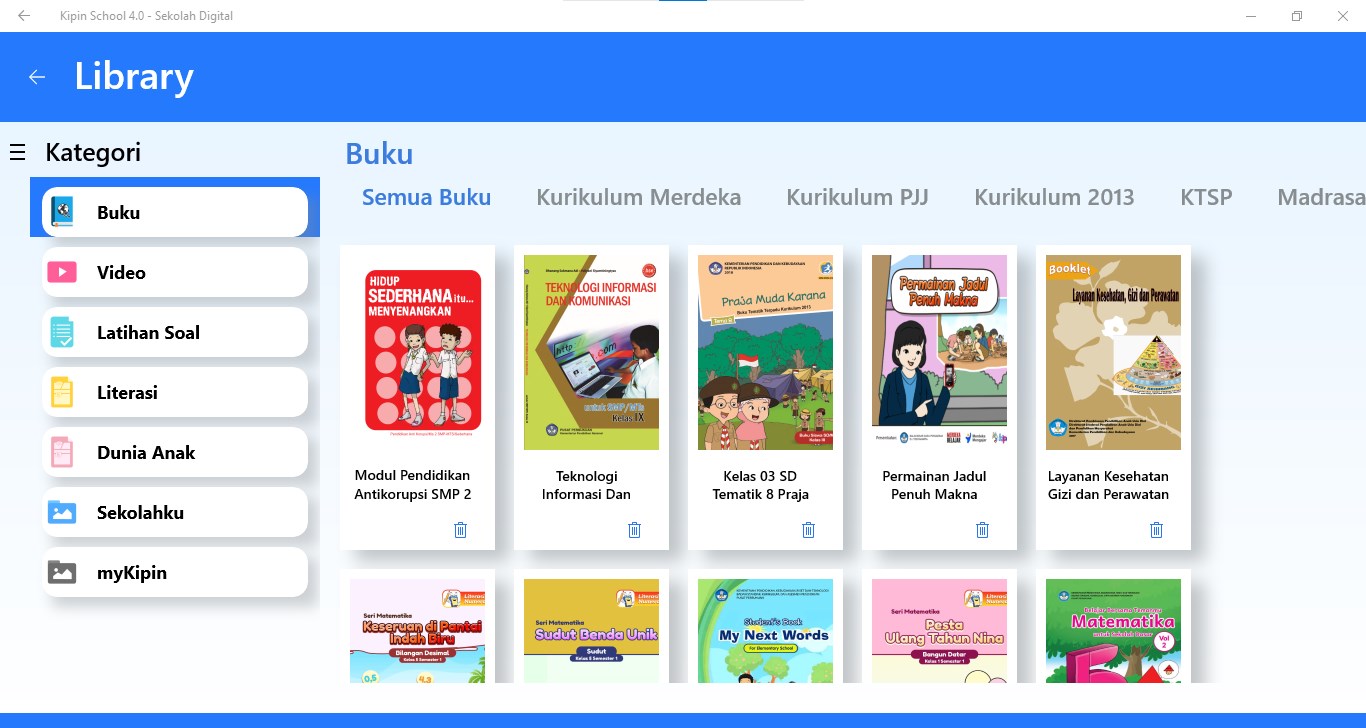Delete the Teknologi Informasi Dan book
1366x728 pixels.
click(634, 530)
